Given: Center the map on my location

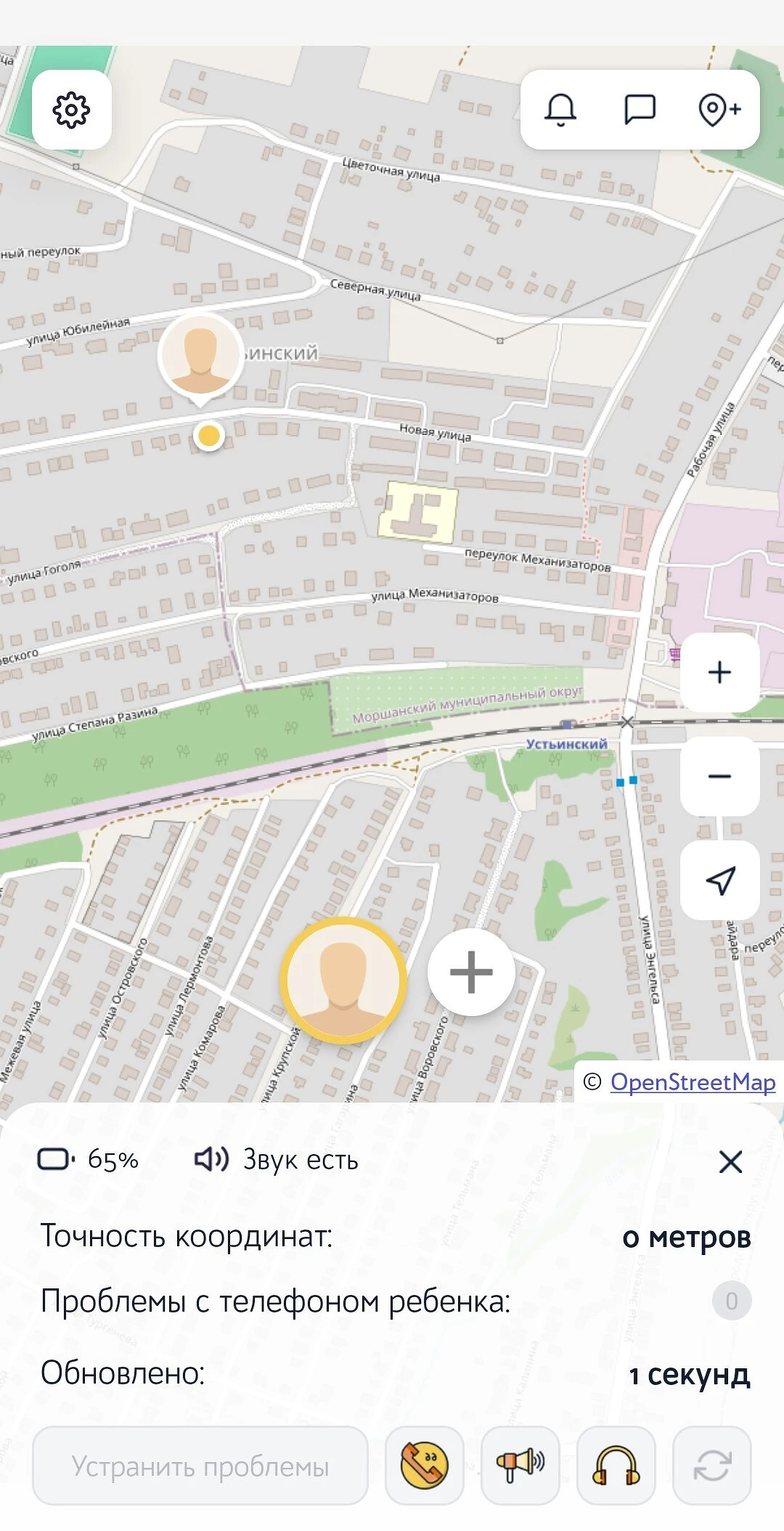Looking at the screenshot, I should 719,880.
